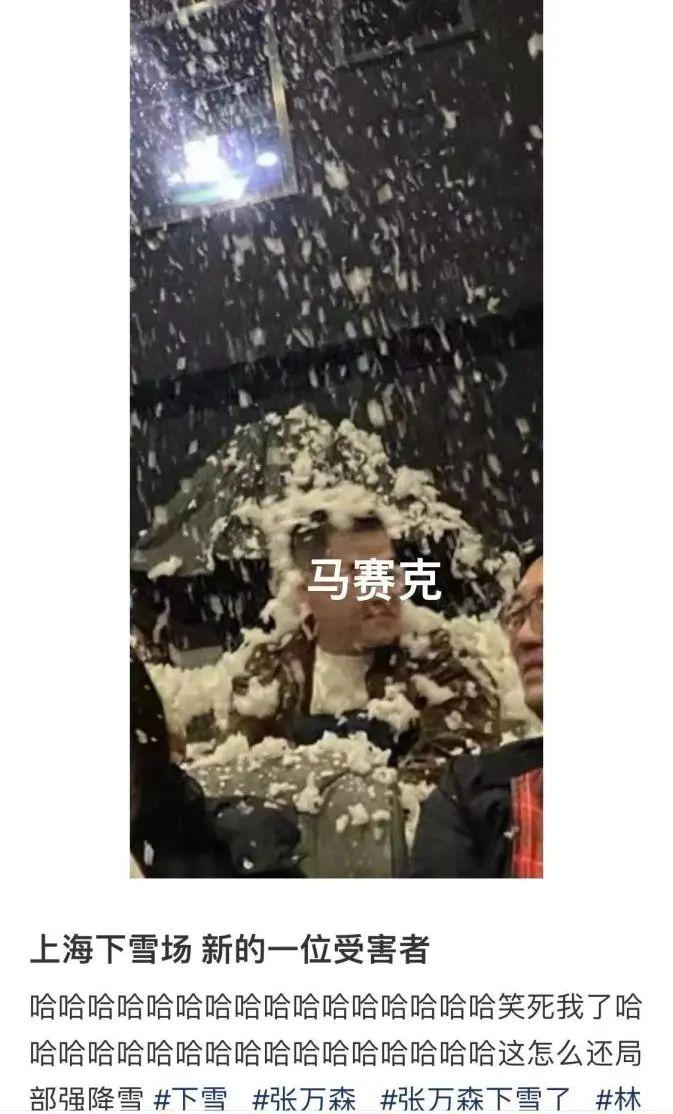View the post photo full screen
This screenshot has height=1114, width=673.
point(336,438)
